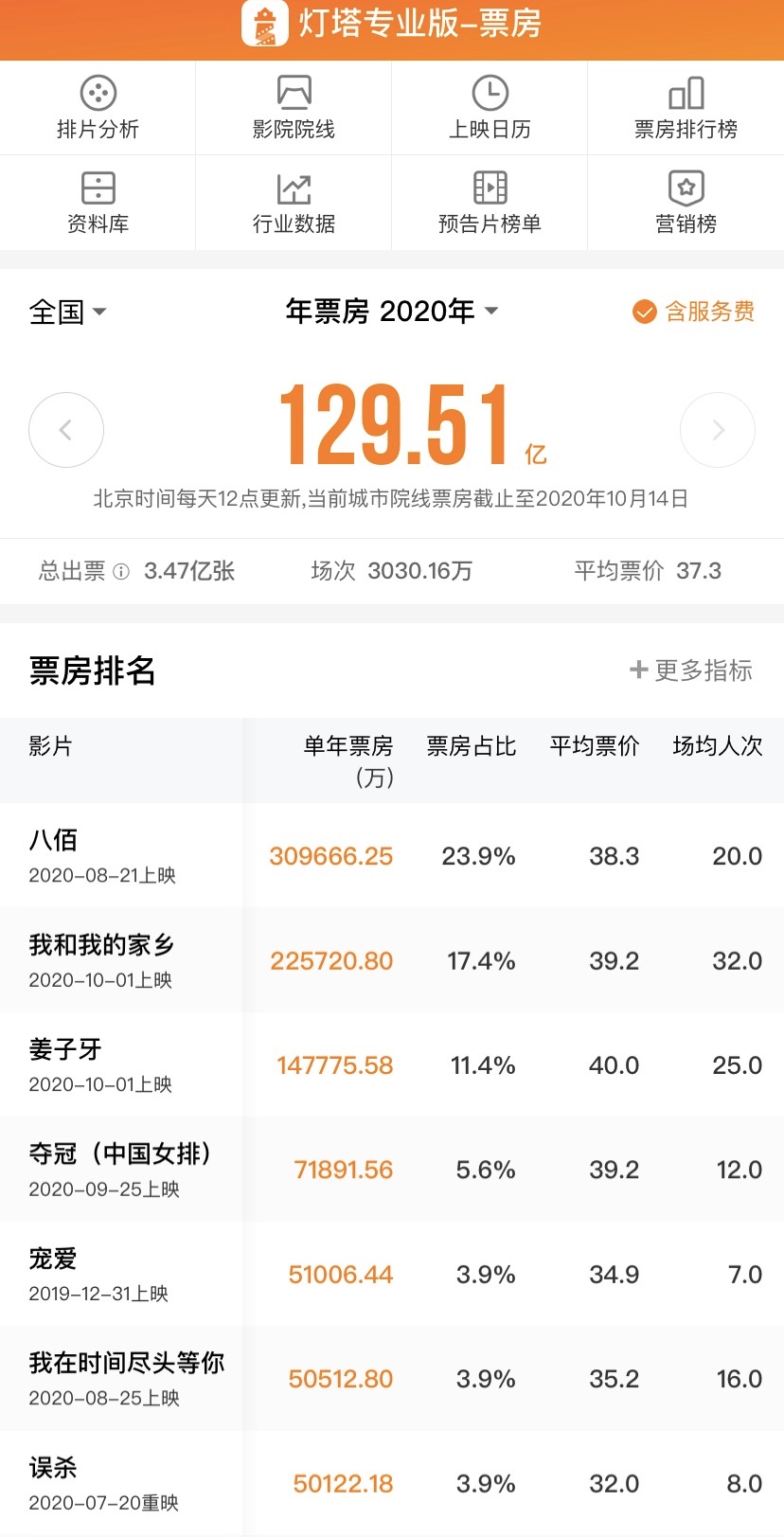The image size is (784, 1537).
Task: Open the 排片分析 (screening analysis) icon
Action: 98,106
